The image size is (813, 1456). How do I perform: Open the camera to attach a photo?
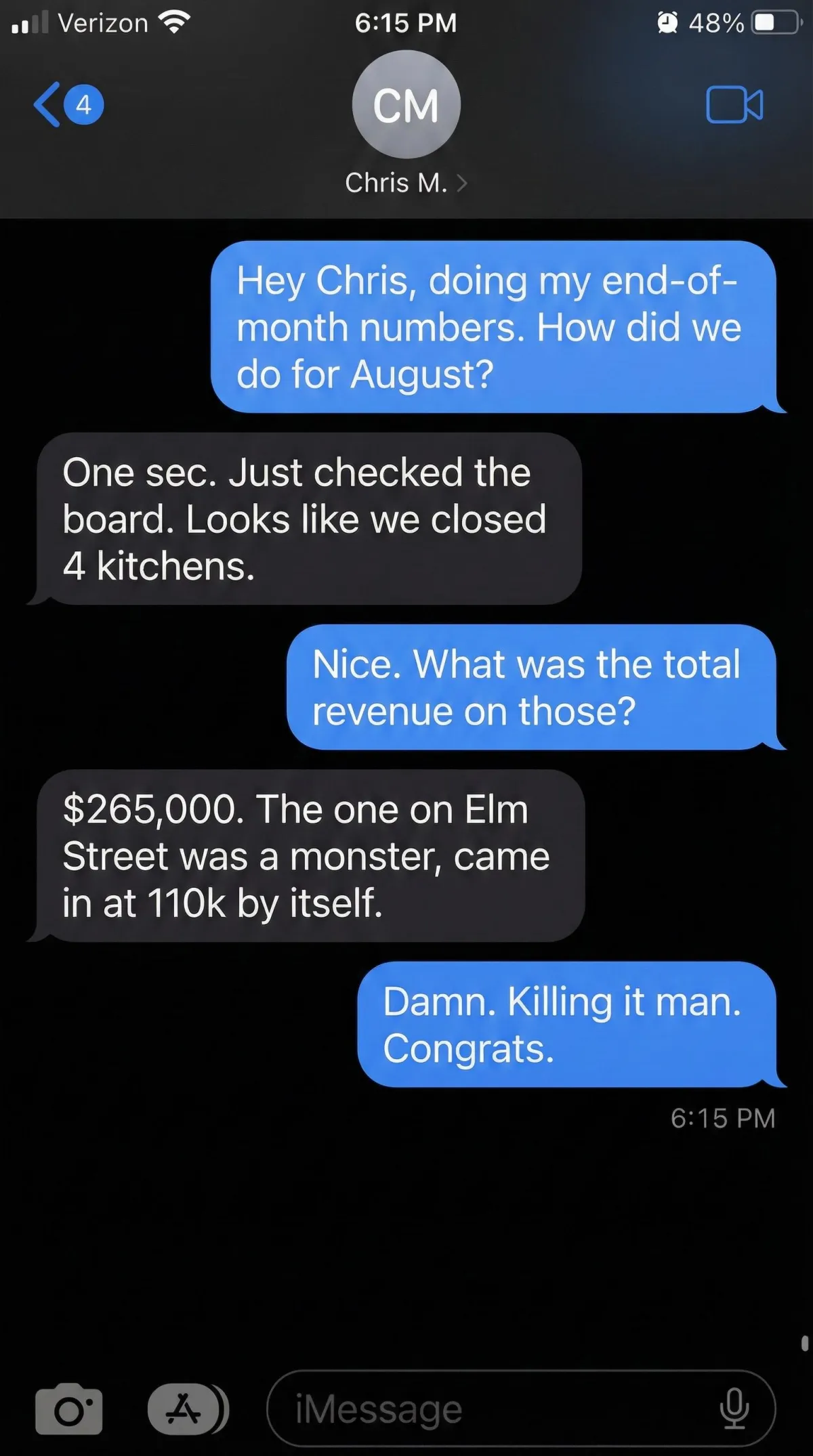(69, 1409)
